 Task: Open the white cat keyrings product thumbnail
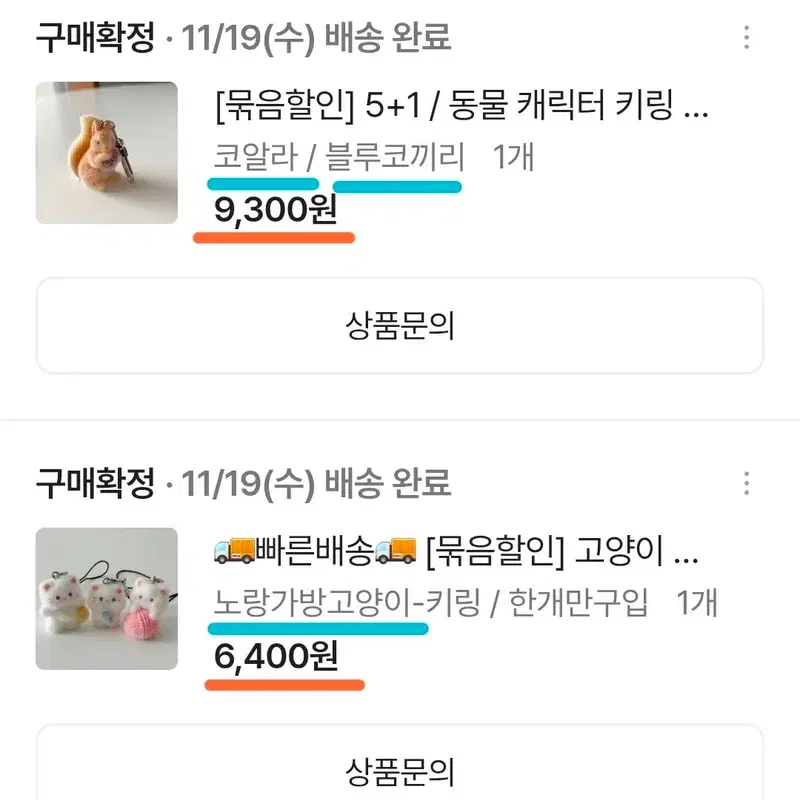click(107, 598)
